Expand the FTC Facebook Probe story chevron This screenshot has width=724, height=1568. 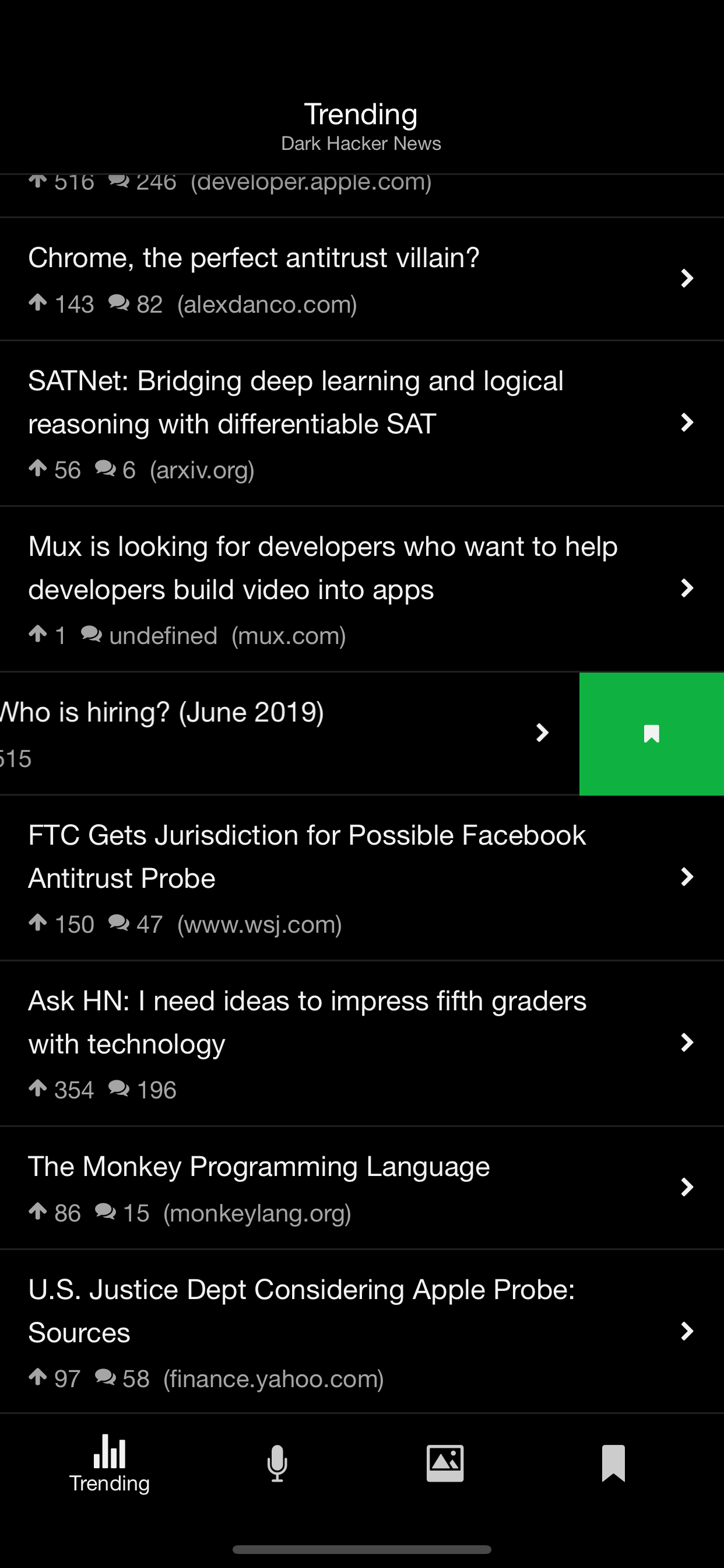point(686,877)
